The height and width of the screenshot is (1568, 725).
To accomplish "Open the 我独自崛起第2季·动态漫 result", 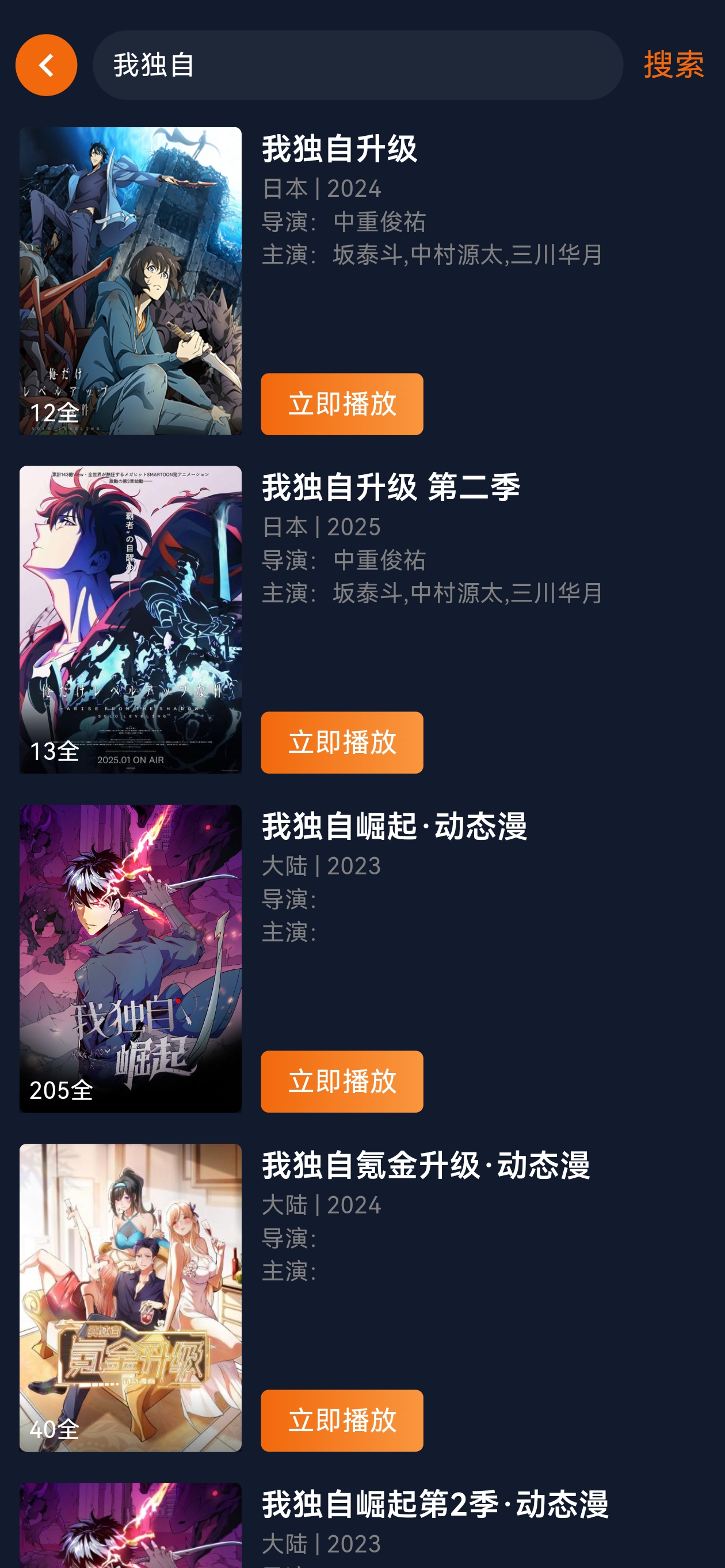I will [x=434, y=1505].
